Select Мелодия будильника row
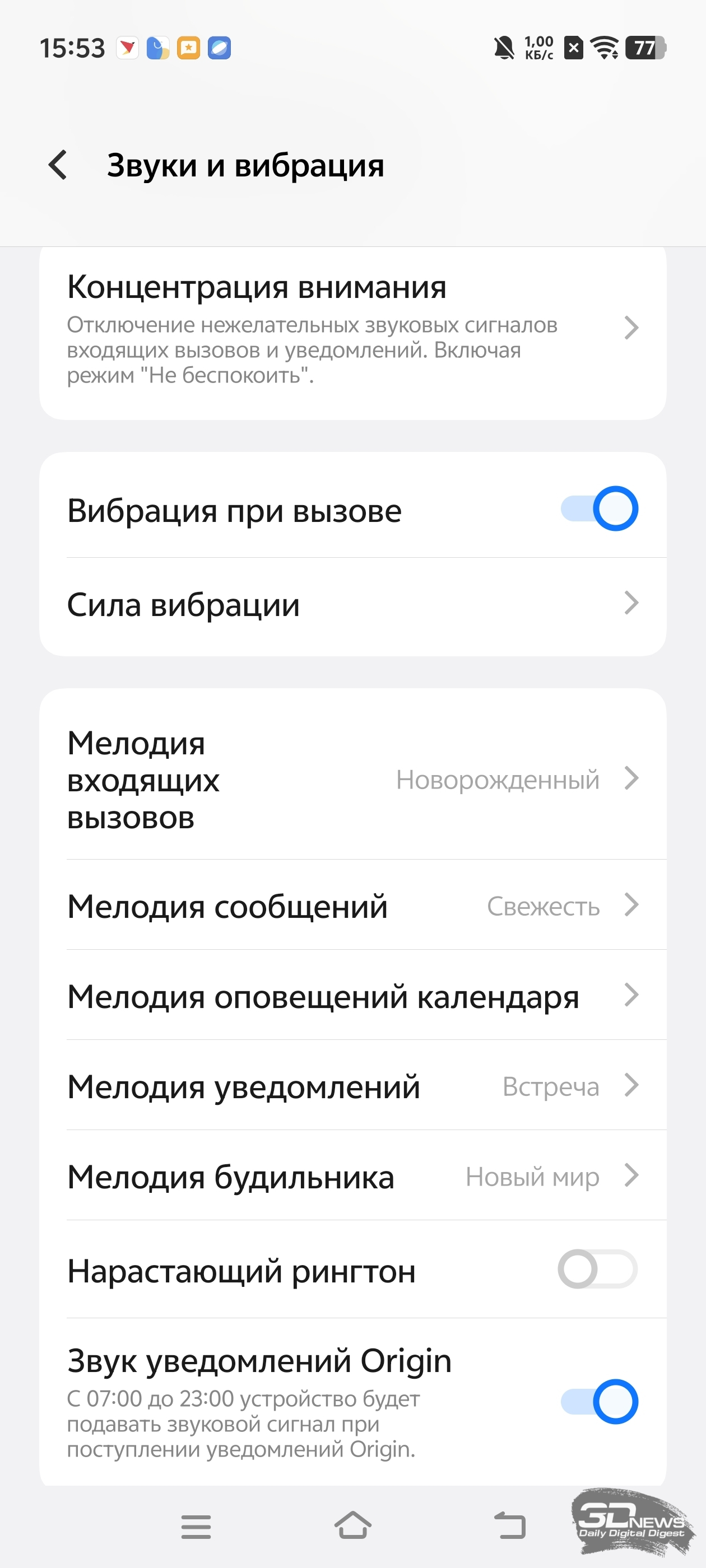The width and height of the screenshot is (706, 1568). [x=352, y=1177]
